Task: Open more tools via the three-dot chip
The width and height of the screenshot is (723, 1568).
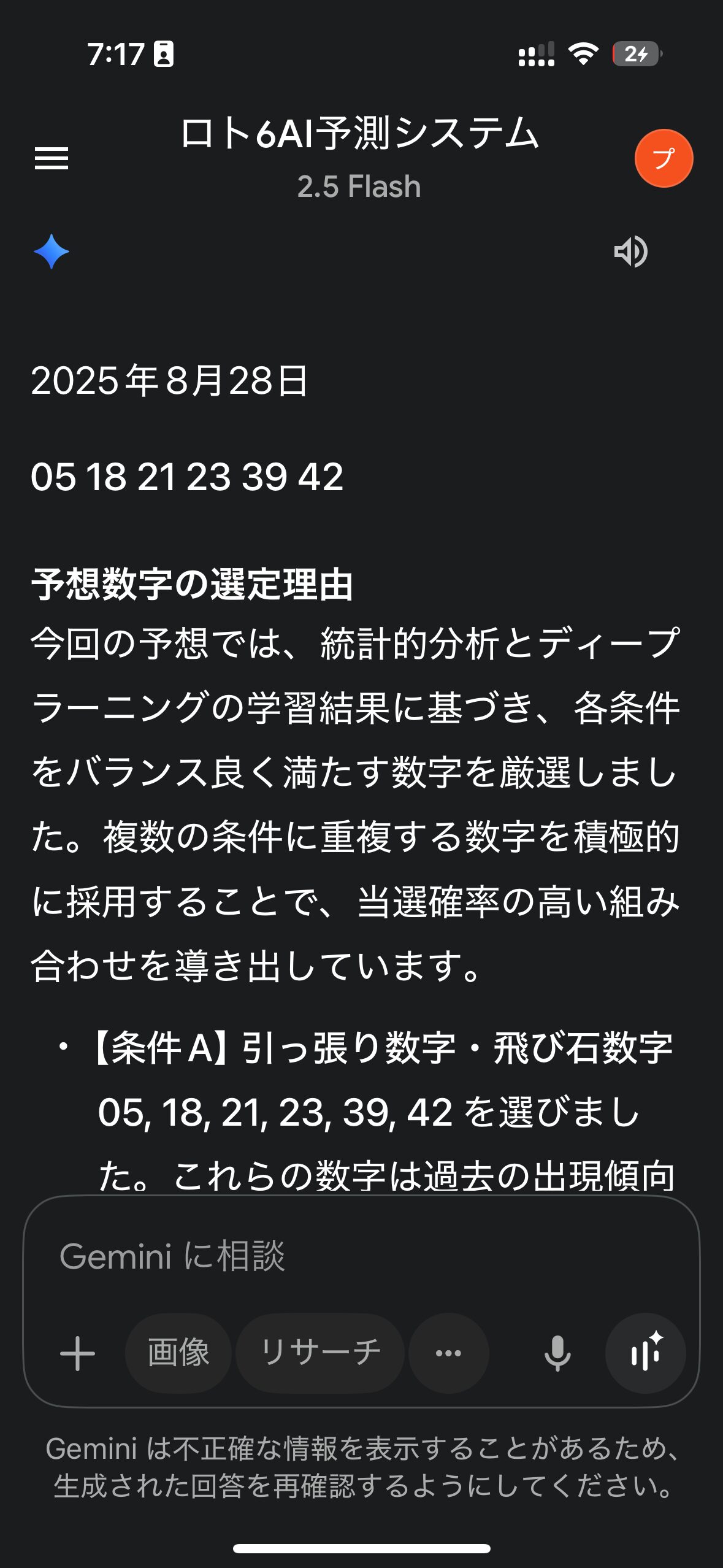Action: pyautogui.click(x=448, y=1353)
